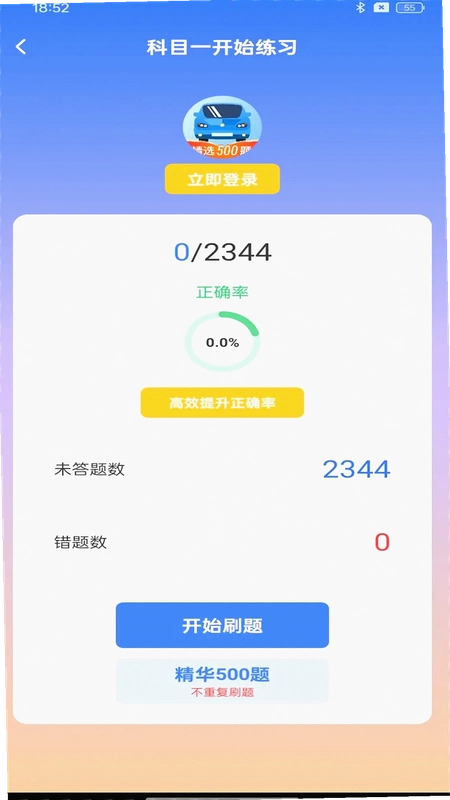The width and height of the screenshot is (450, 800).
Task: Start practice with 开始刷题
Action: pyautogui.click(x=222, y=625)
